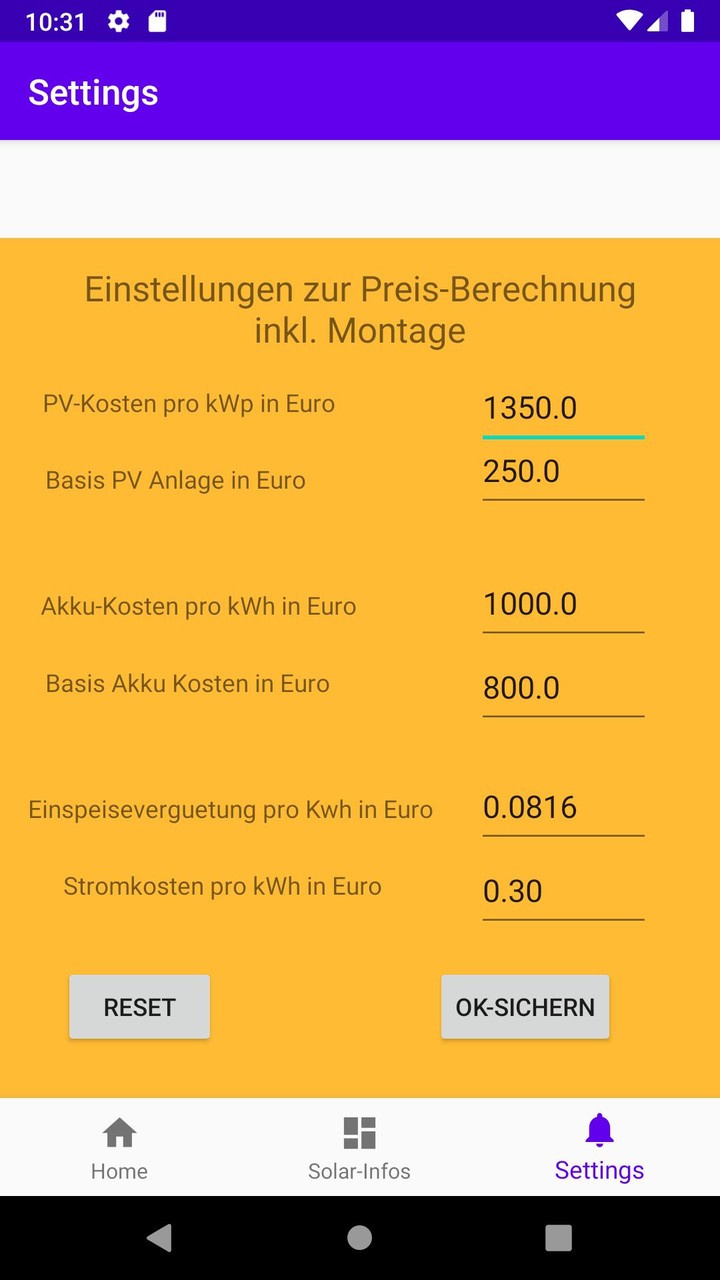Reset the price settings with RESET
720x1280 pixels.
tap(139, 1007)
